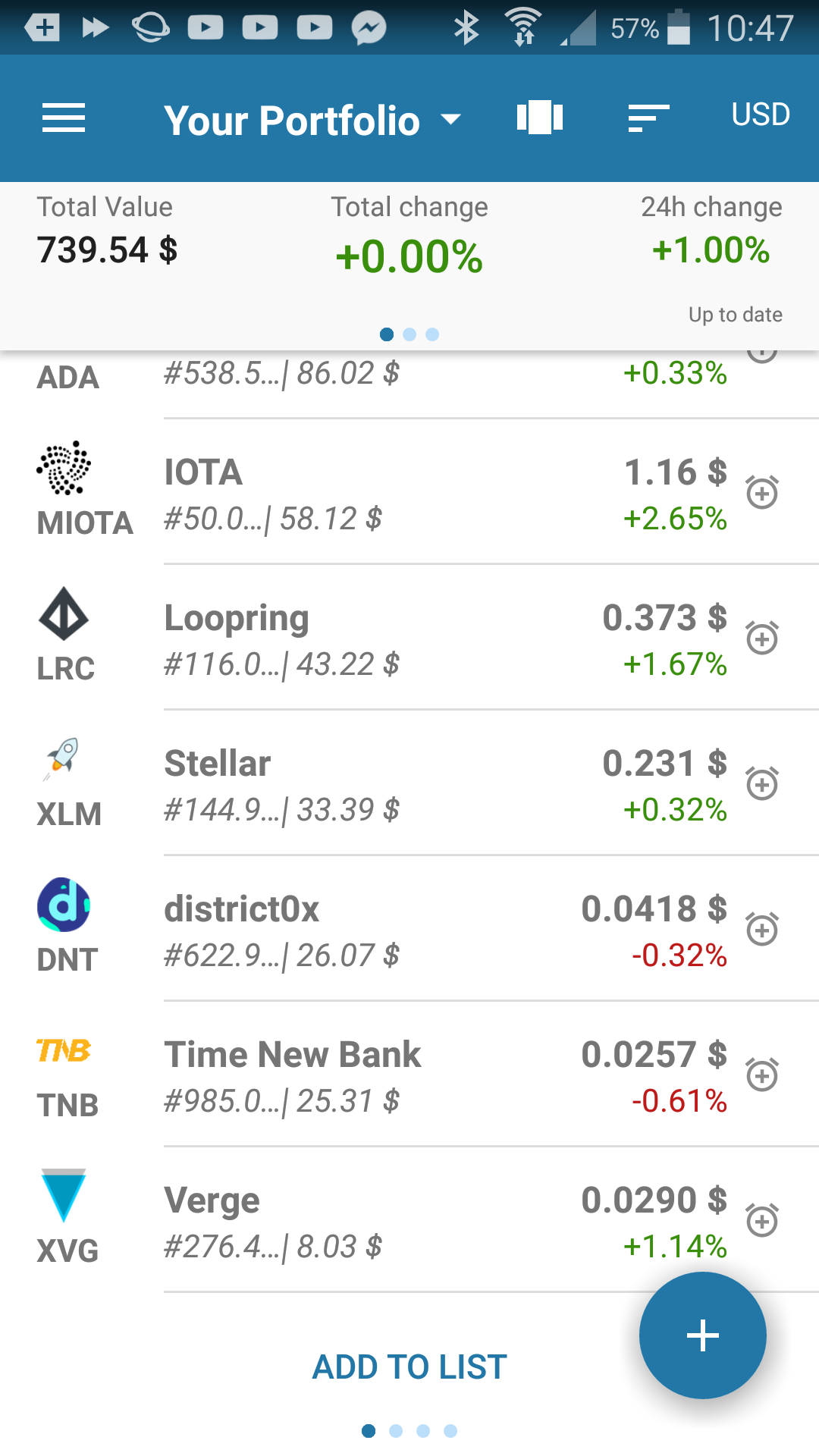
Task: Set an alarm for Loopring
Action: point(762,638)
